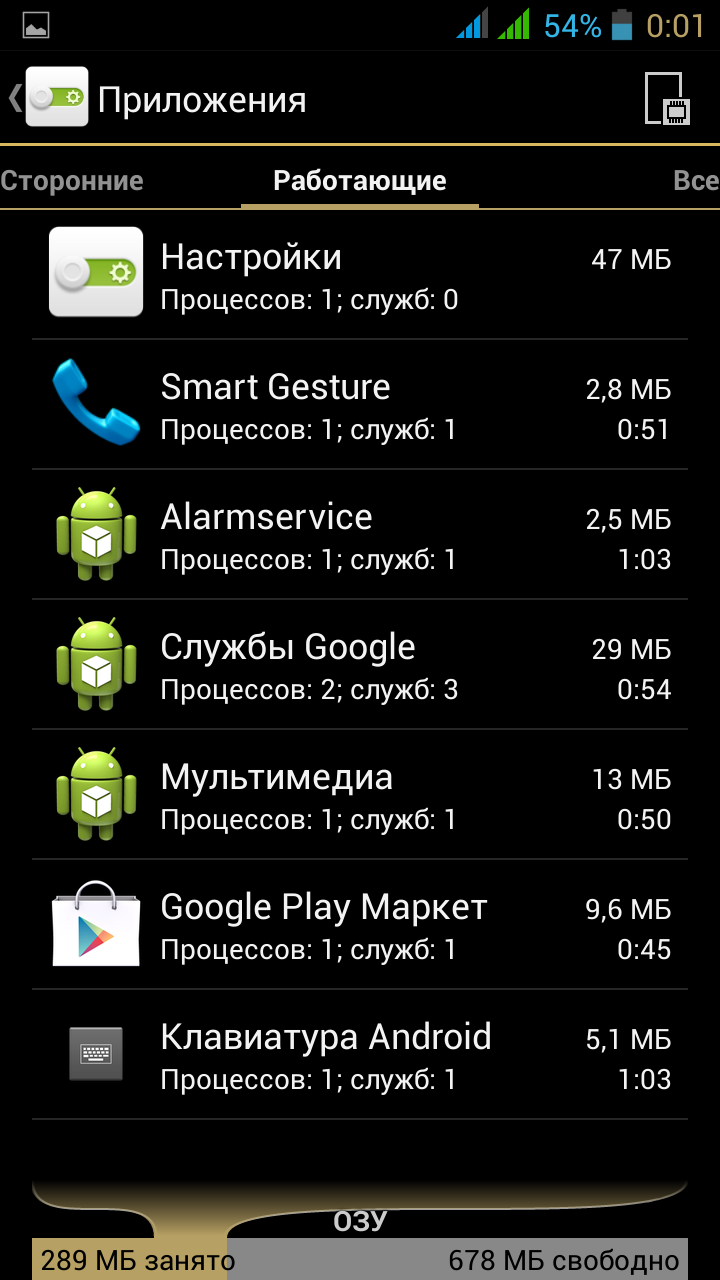
Task: Open Службы Google running details
Action: [360, 664]
